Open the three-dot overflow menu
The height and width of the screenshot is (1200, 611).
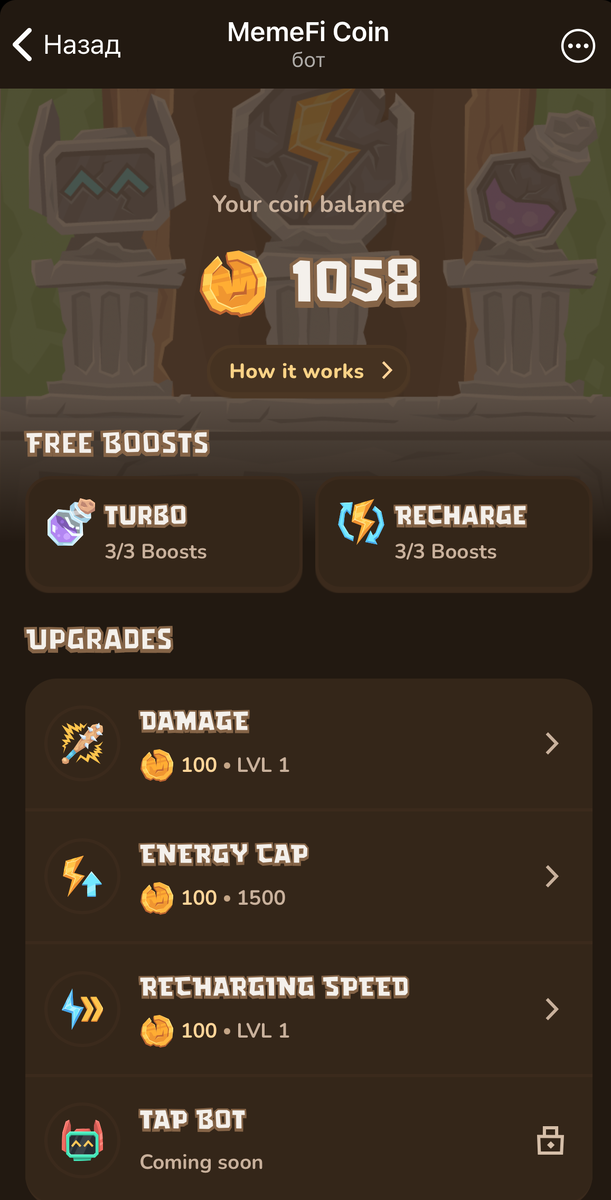[x=578, y=46]
